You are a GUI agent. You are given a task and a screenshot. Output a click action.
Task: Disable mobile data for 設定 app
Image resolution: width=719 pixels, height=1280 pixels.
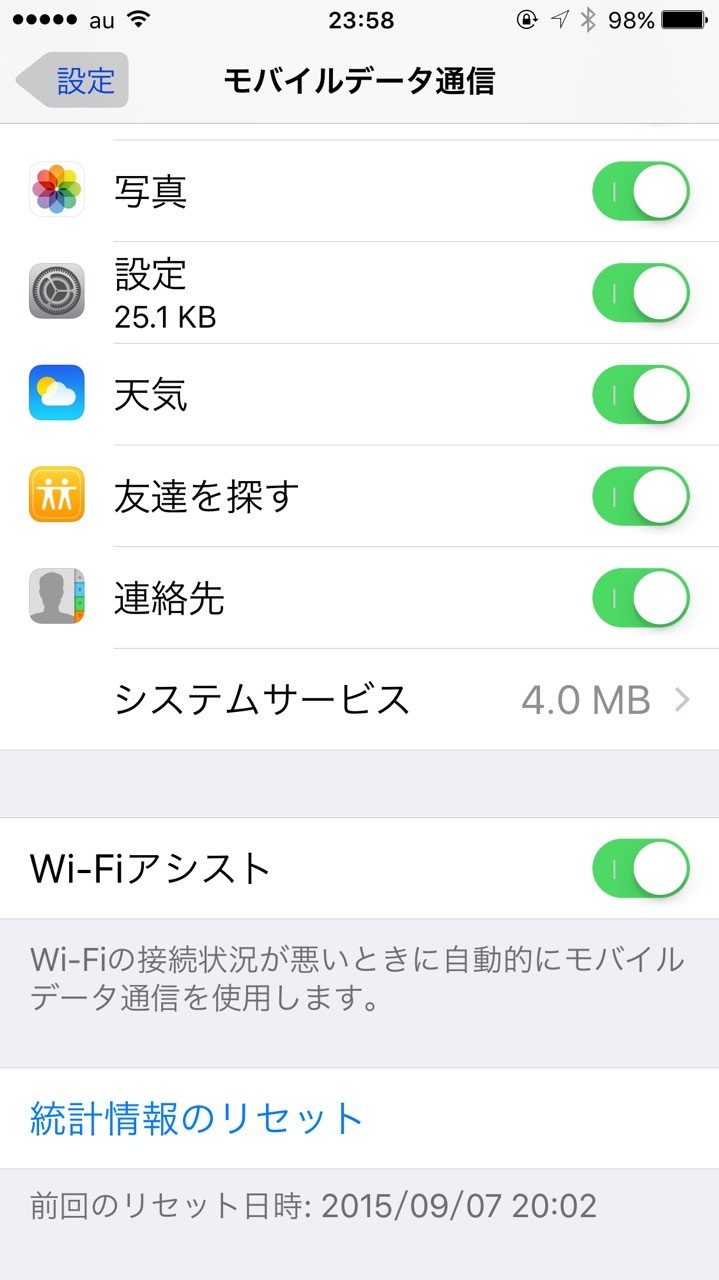coord(641,293)
